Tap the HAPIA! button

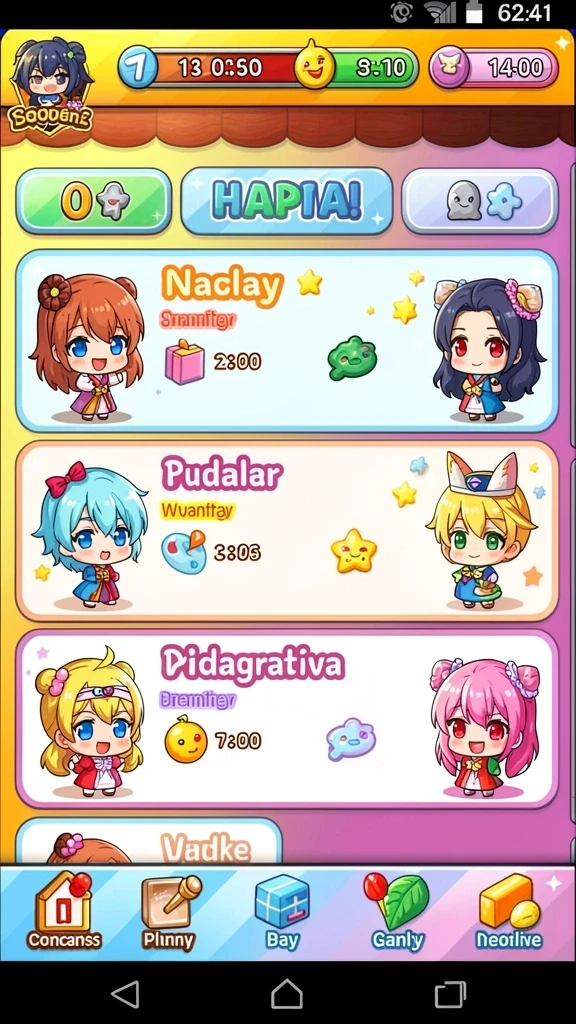[287, 201]
